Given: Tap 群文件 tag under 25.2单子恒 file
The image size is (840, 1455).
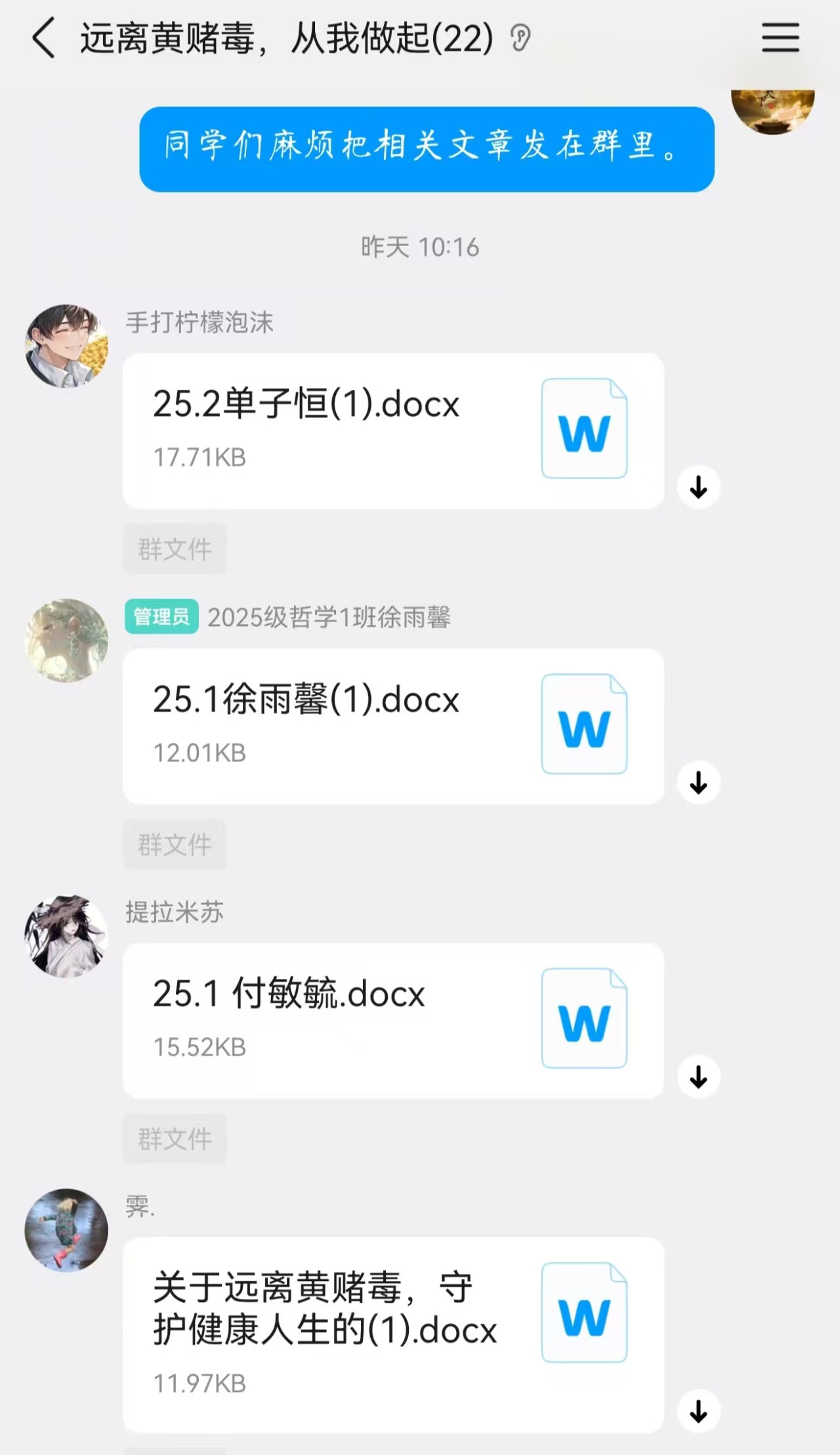Looking at the screenshot, I should tap(175, 549).
